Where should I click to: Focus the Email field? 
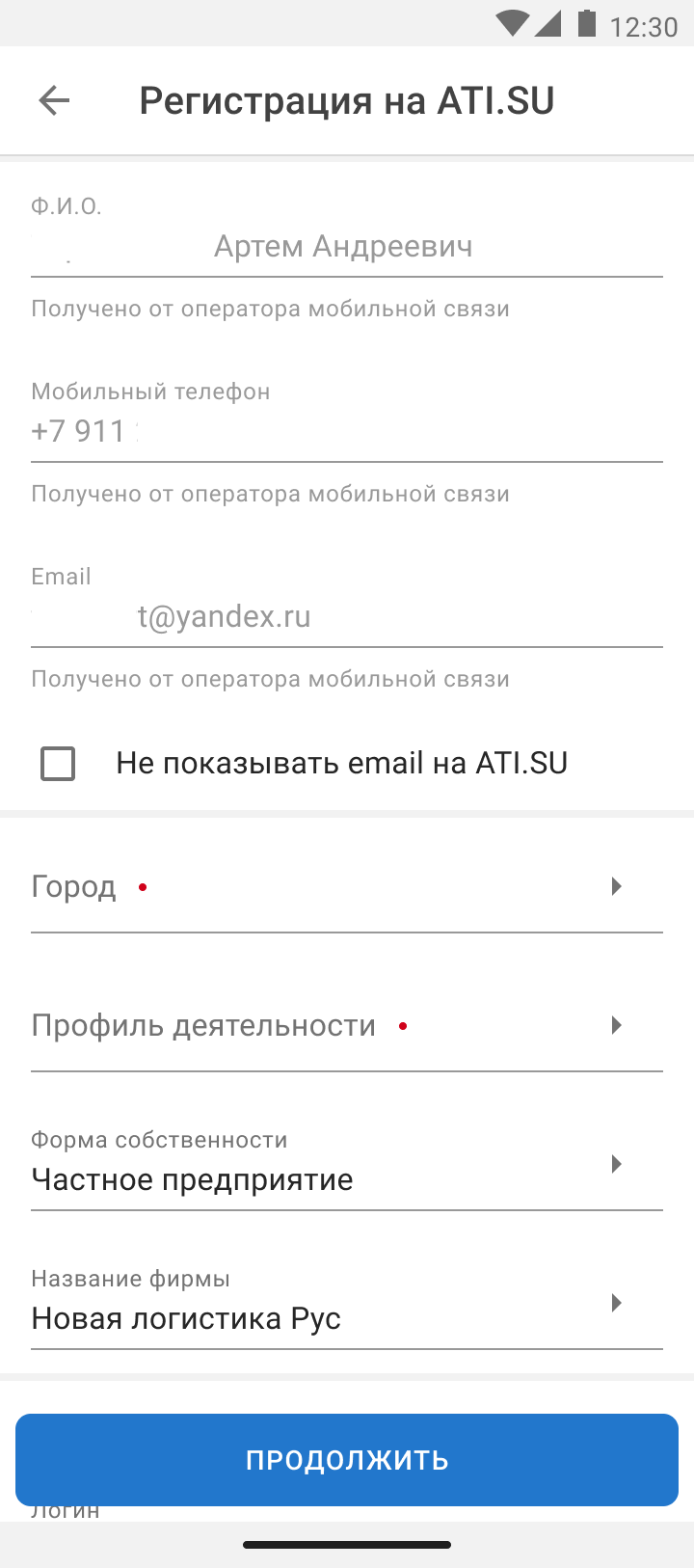[346, 616]
